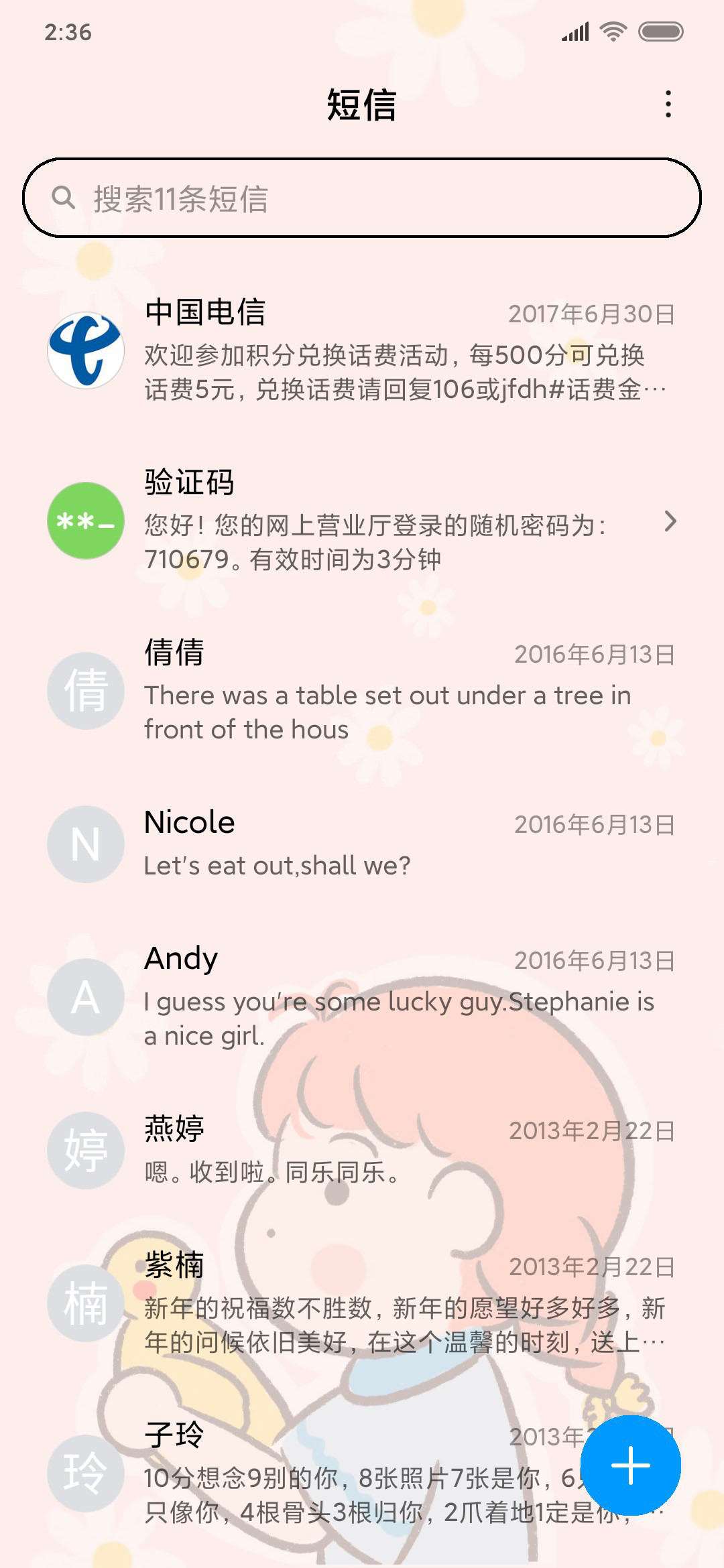Open the chat with Andy
The image size is (724, 1568).
(362, 997)
